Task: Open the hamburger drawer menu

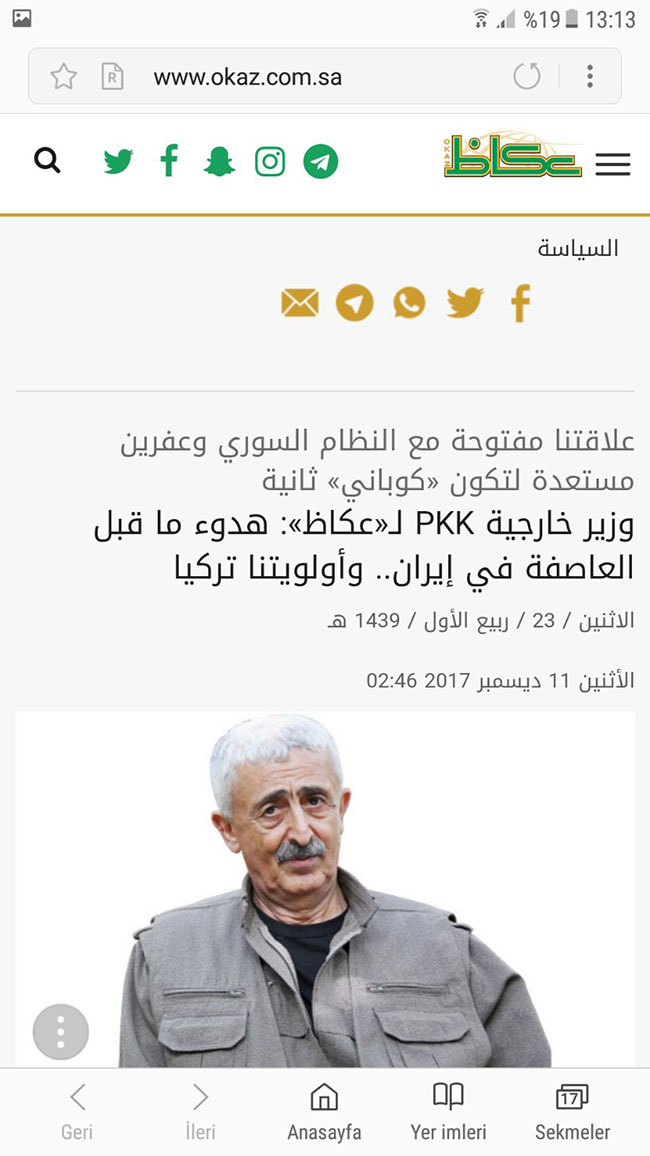Action: [613, 164]
